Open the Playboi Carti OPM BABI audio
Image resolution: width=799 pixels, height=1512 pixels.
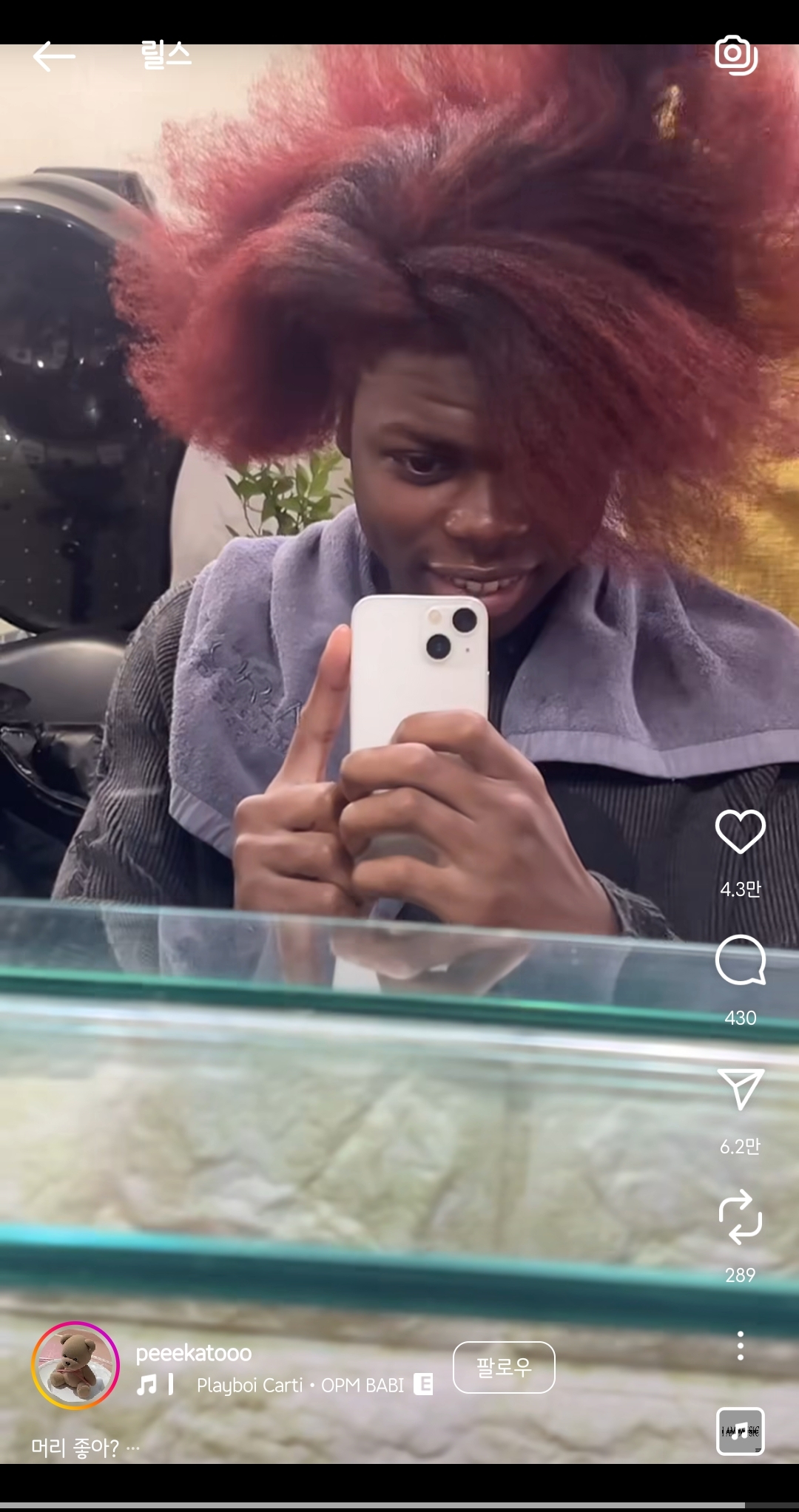(x=300, y=1385)
